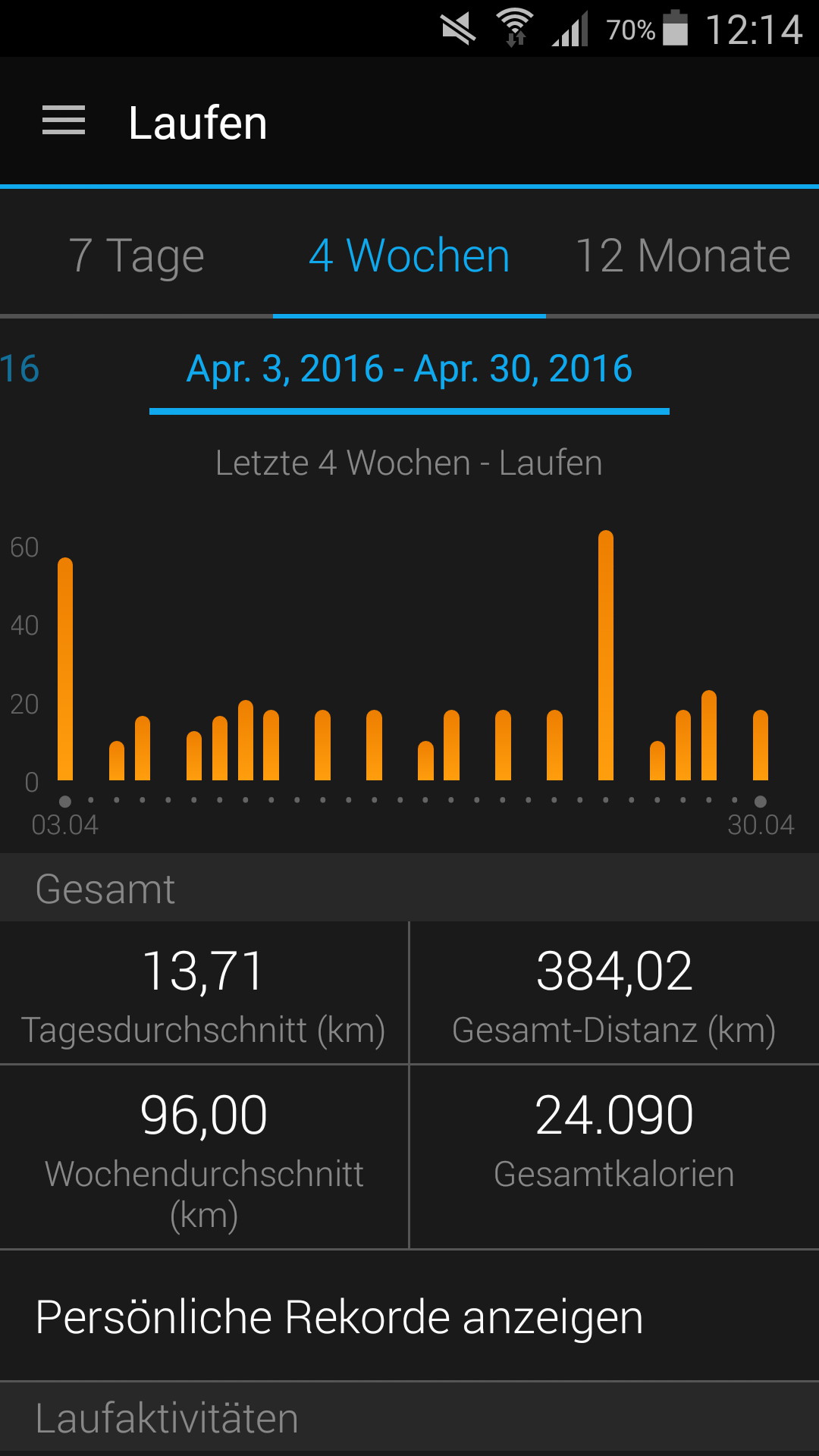819x1456 pixels.
Task: Switch to the 7 Tage tab
Action: [x=136, y=256]
